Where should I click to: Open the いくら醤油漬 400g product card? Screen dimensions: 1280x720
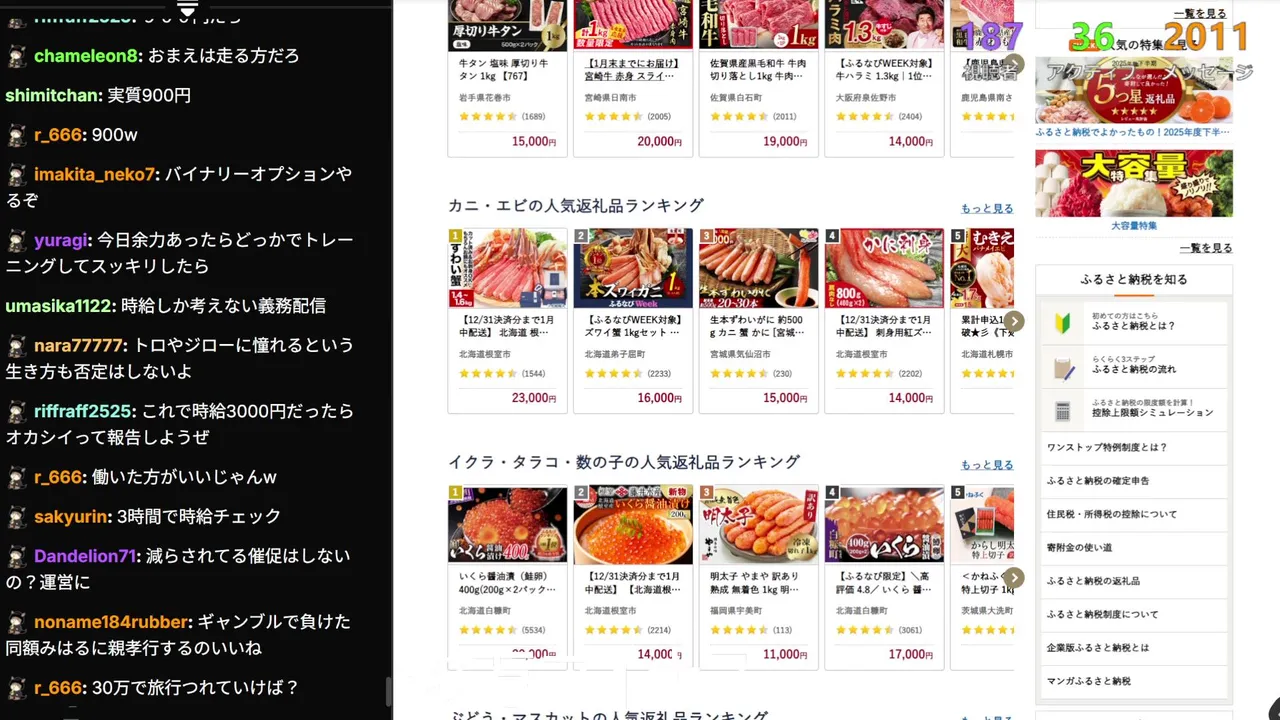coord(507,577)
